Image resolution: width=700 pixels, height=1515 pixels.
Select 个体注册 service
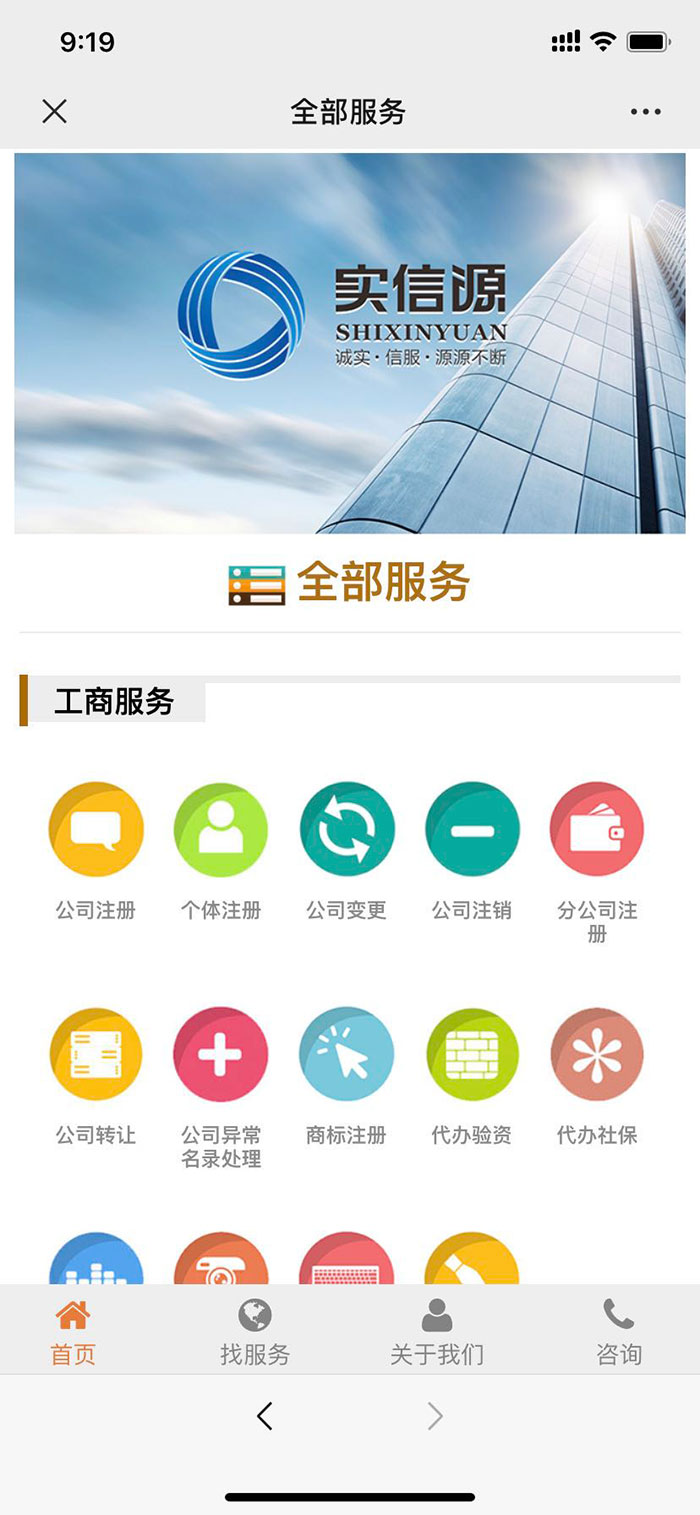[221, 830]
